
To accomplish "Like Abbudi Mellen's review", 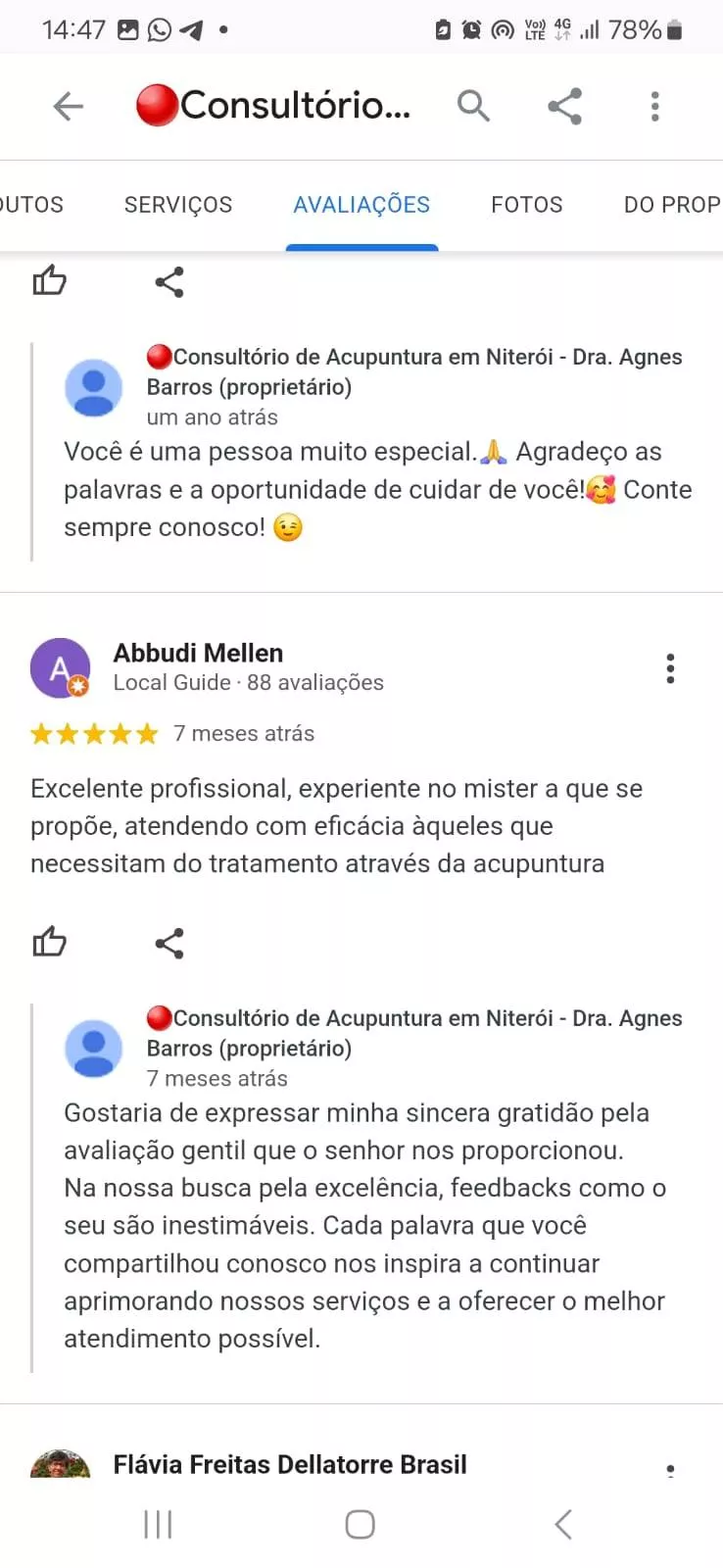I will (x=50, y=943).
